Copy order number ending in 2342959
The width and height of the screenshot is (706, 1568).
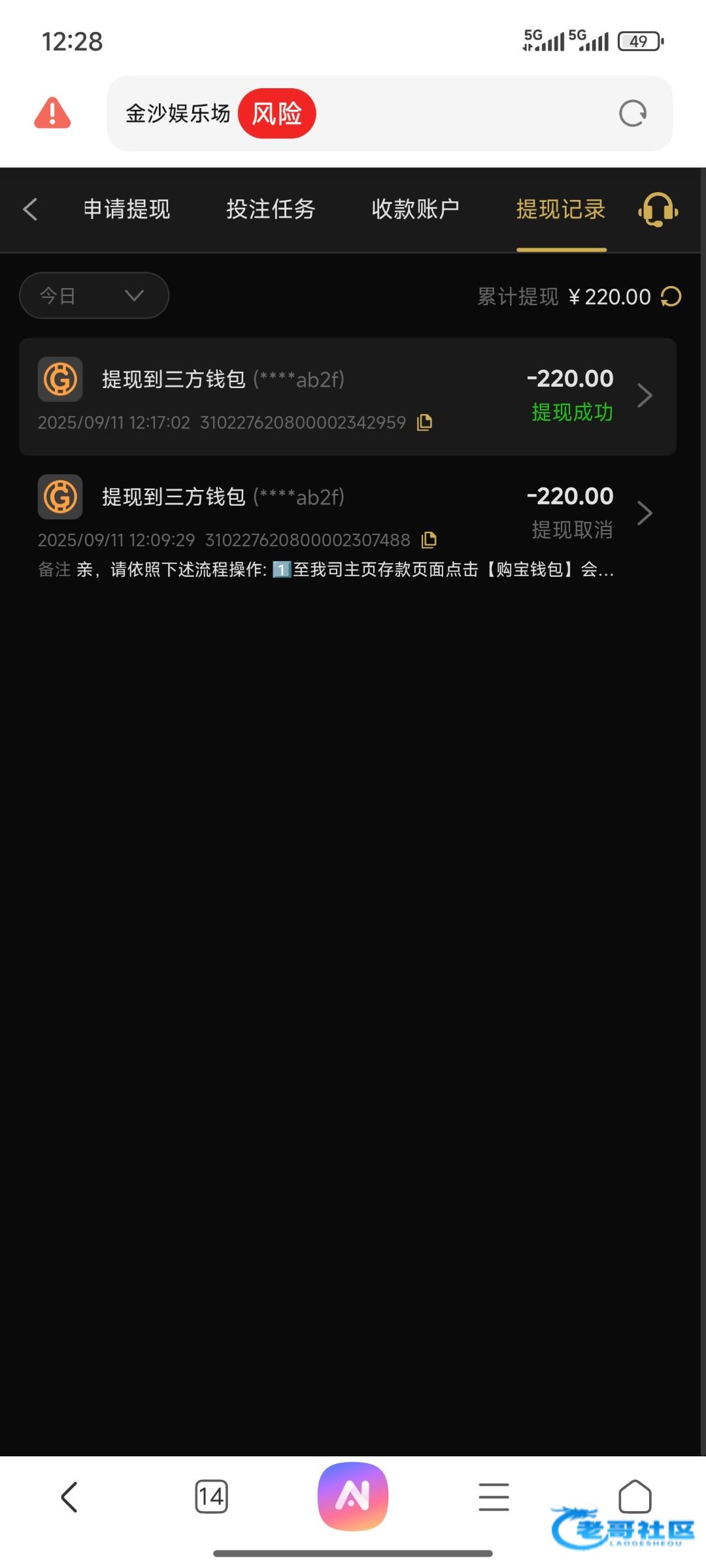(425, 423)
